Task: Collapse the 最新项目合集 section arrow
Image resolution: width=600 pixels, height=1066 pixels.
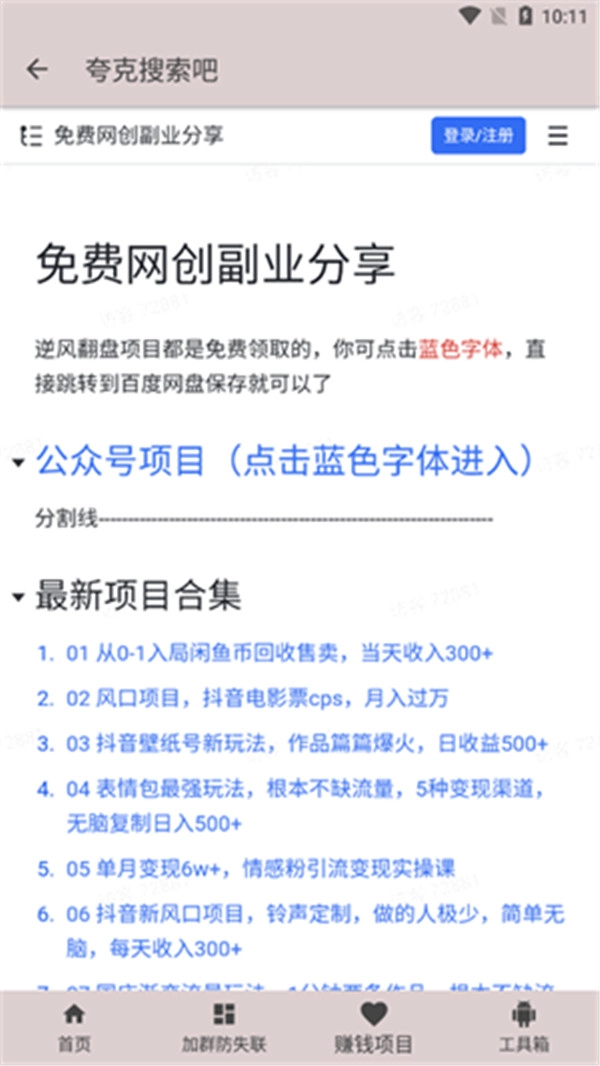Action: [x=18, y=598]
